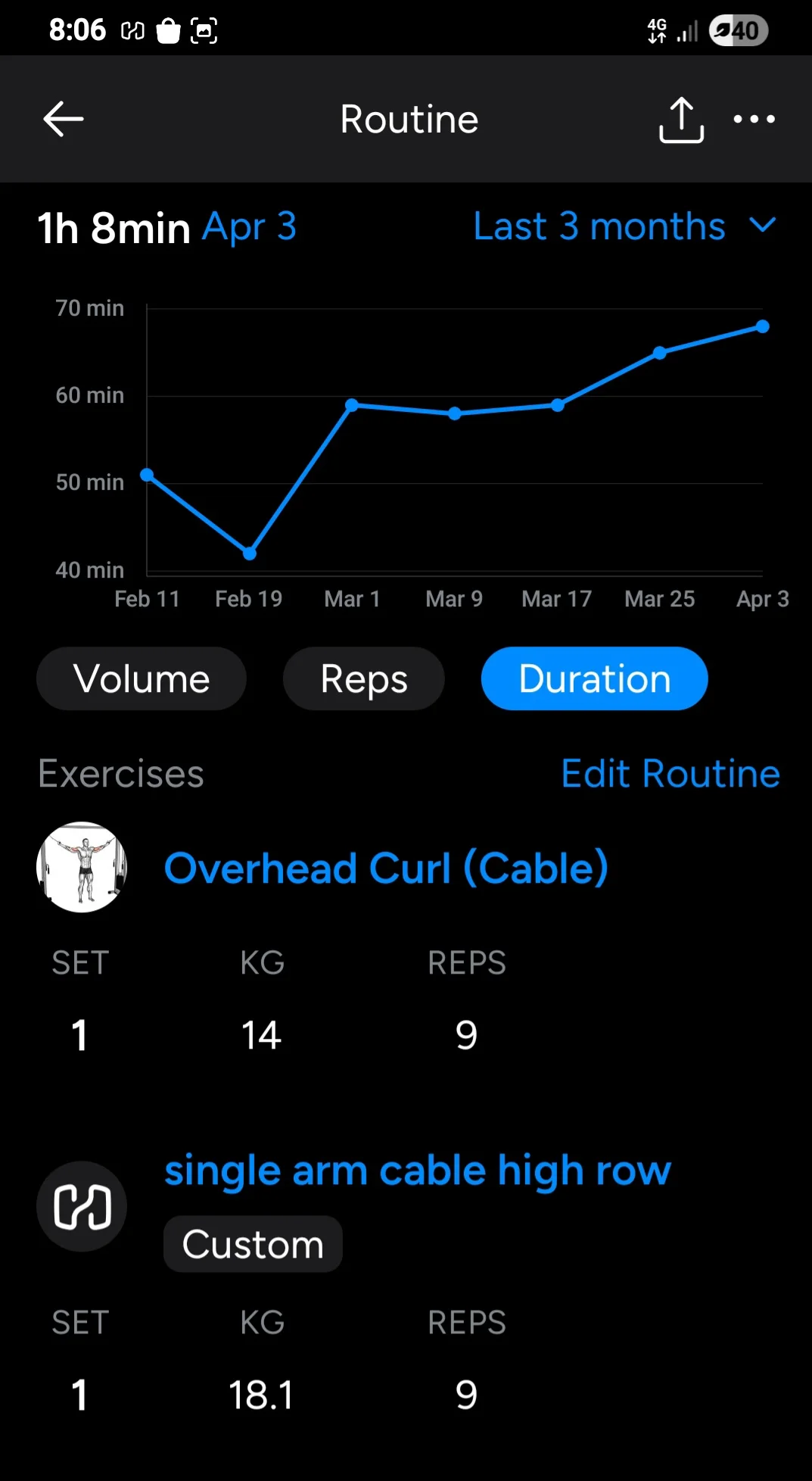Tap Edit Routine link
812x1481 pixels.
[x=670, y=774]
